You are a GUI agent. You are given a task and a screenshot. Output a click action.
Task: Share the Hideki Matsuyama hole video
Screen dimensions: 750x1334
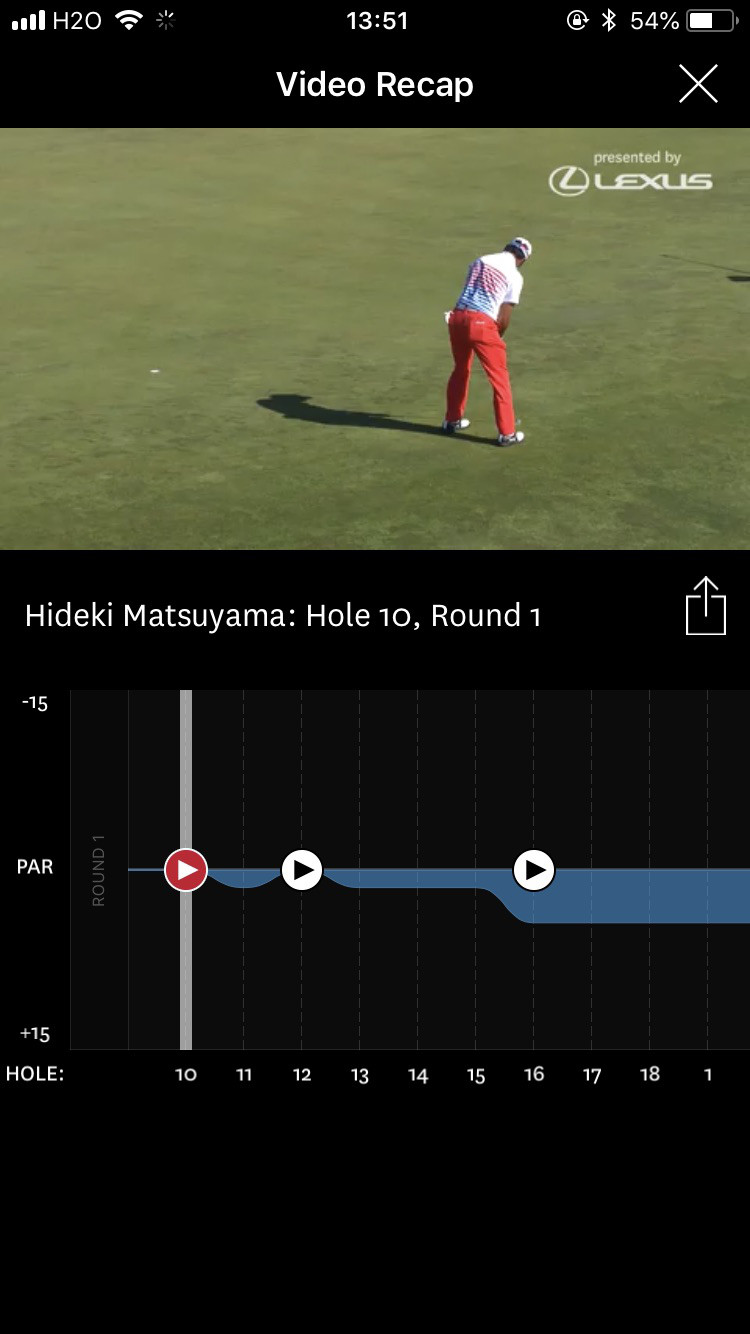click(x=705, y=606)
